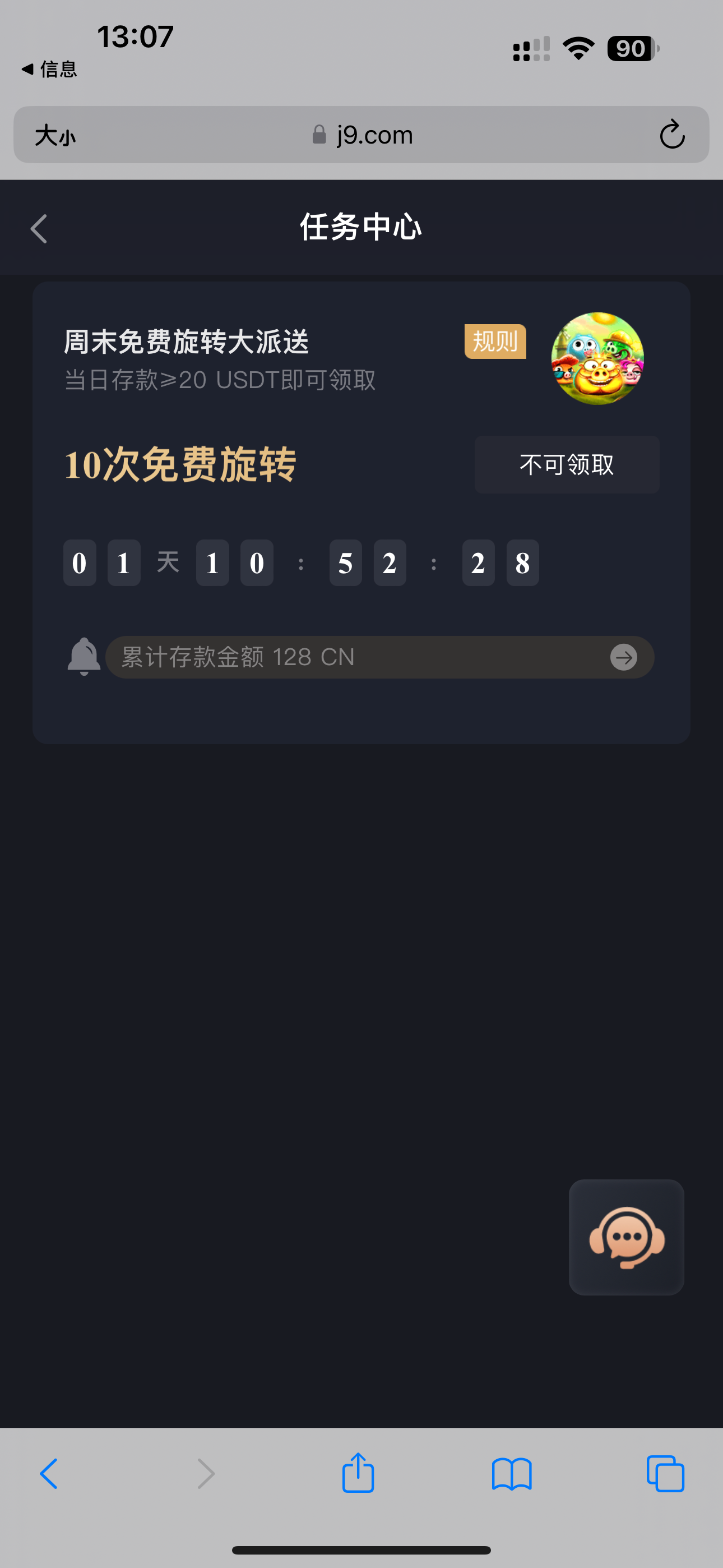Tap the 不可领取 claim button
723x1568 pixels.
click(567, 464)
